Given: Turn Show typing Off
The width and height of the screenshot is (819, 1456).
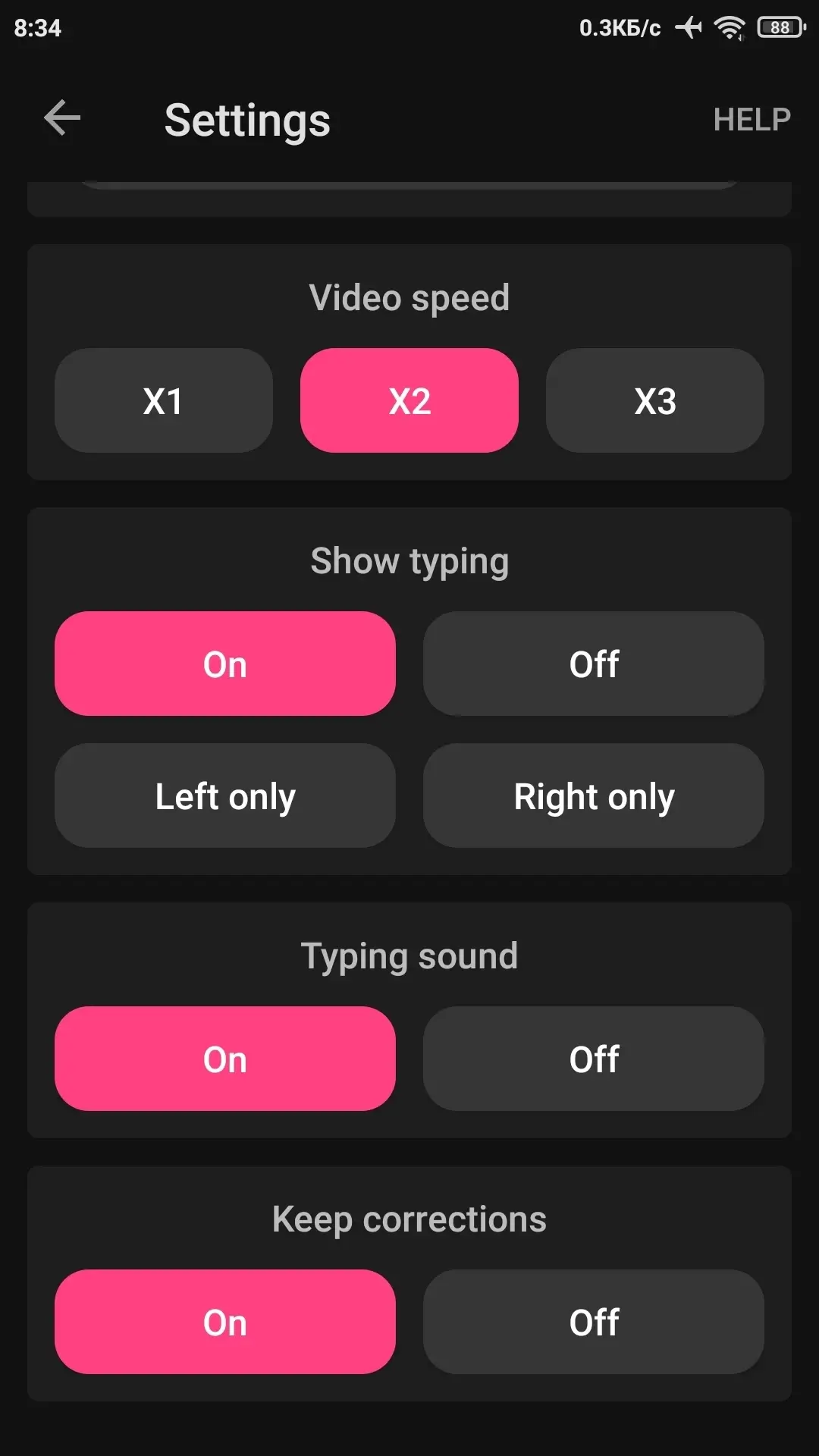Looking at the screenshot, I should pyautogui.click(x=593, y=664).
